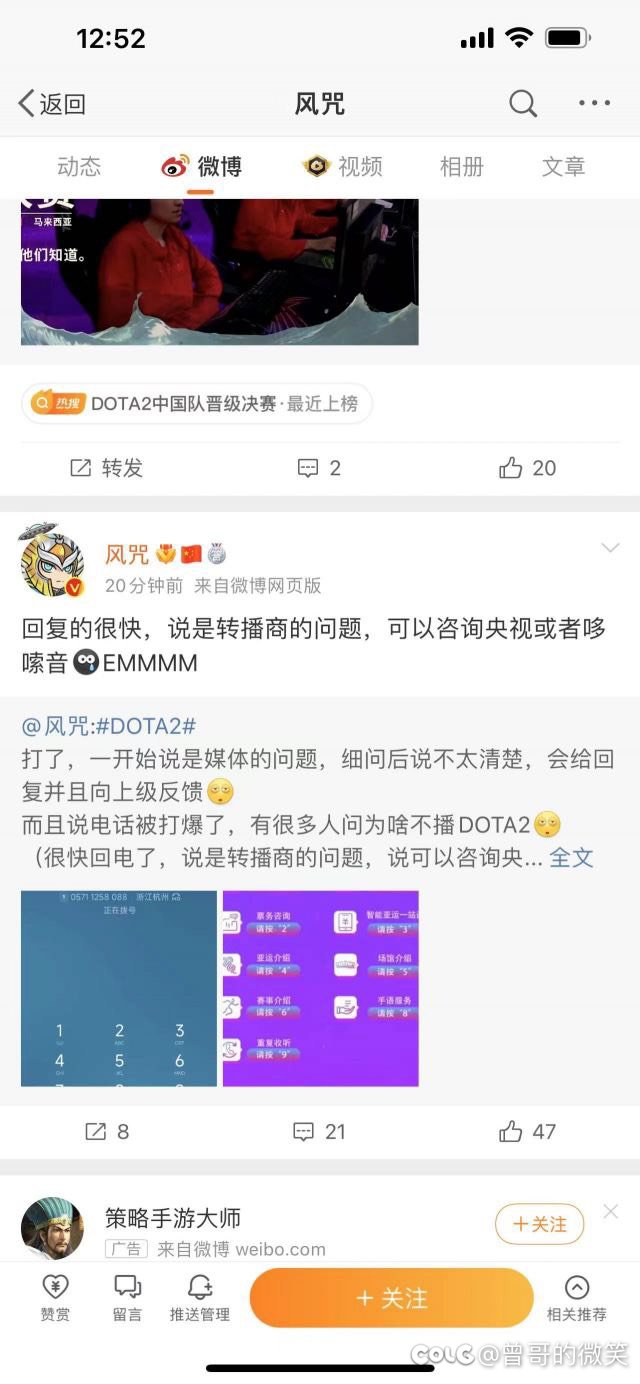Open the 文章 tab
This screenshot has height=1384, width=640.
point(563,167)
